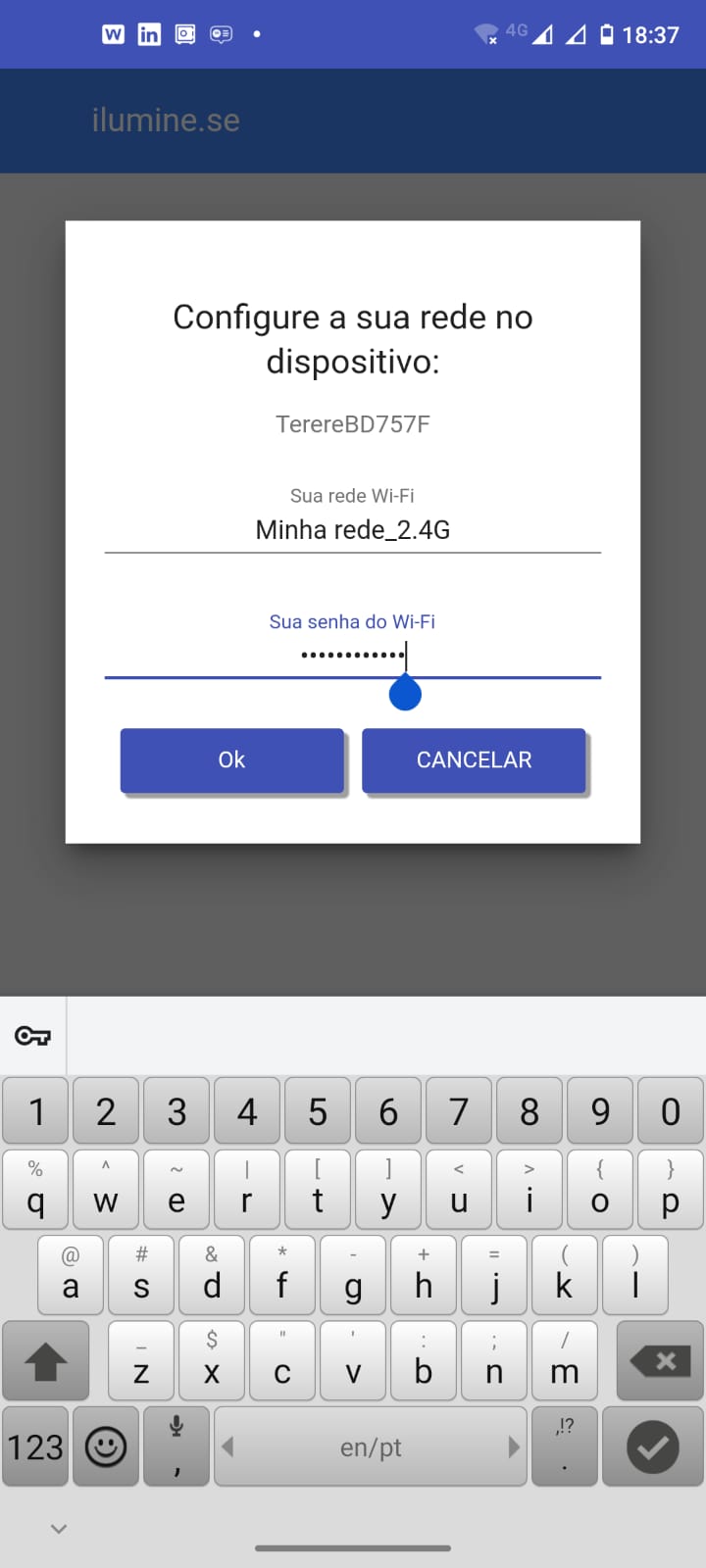
Task: Edit the Sua rede Wi-Fi field
Action: 352,530
